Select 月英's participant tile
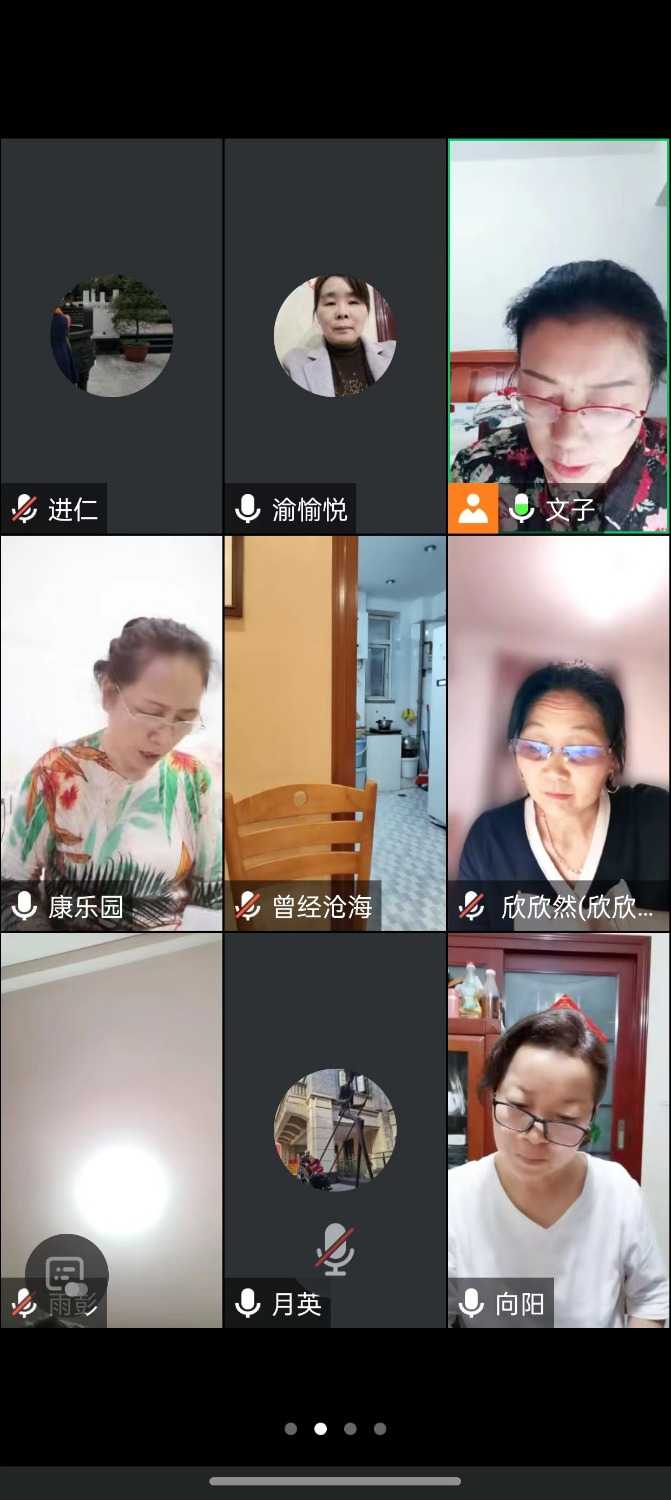This screenshot has width=671, height=1500. tap(335, 1130)
